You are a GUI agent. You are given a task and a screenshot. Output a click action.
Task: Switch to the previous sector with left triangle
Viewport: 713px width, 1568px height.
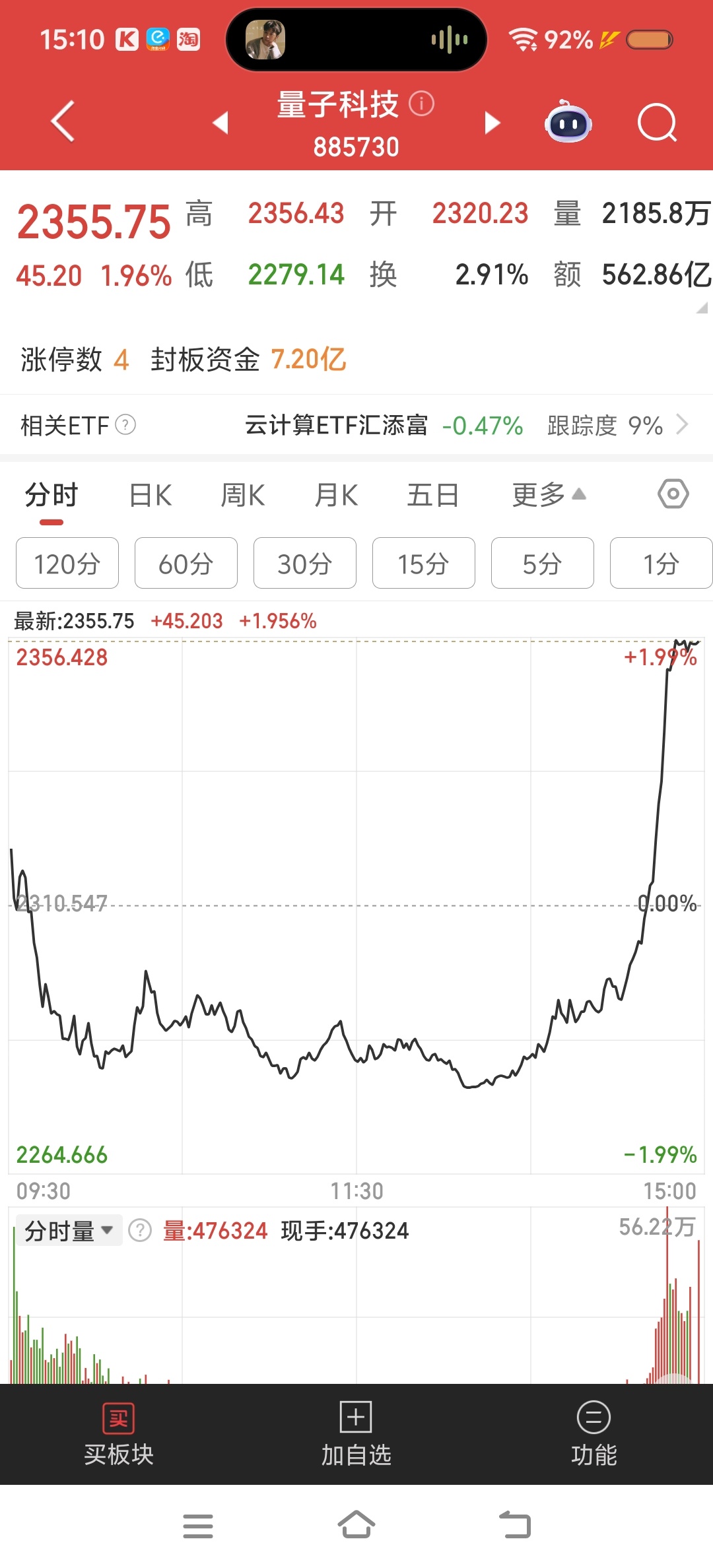221,123
